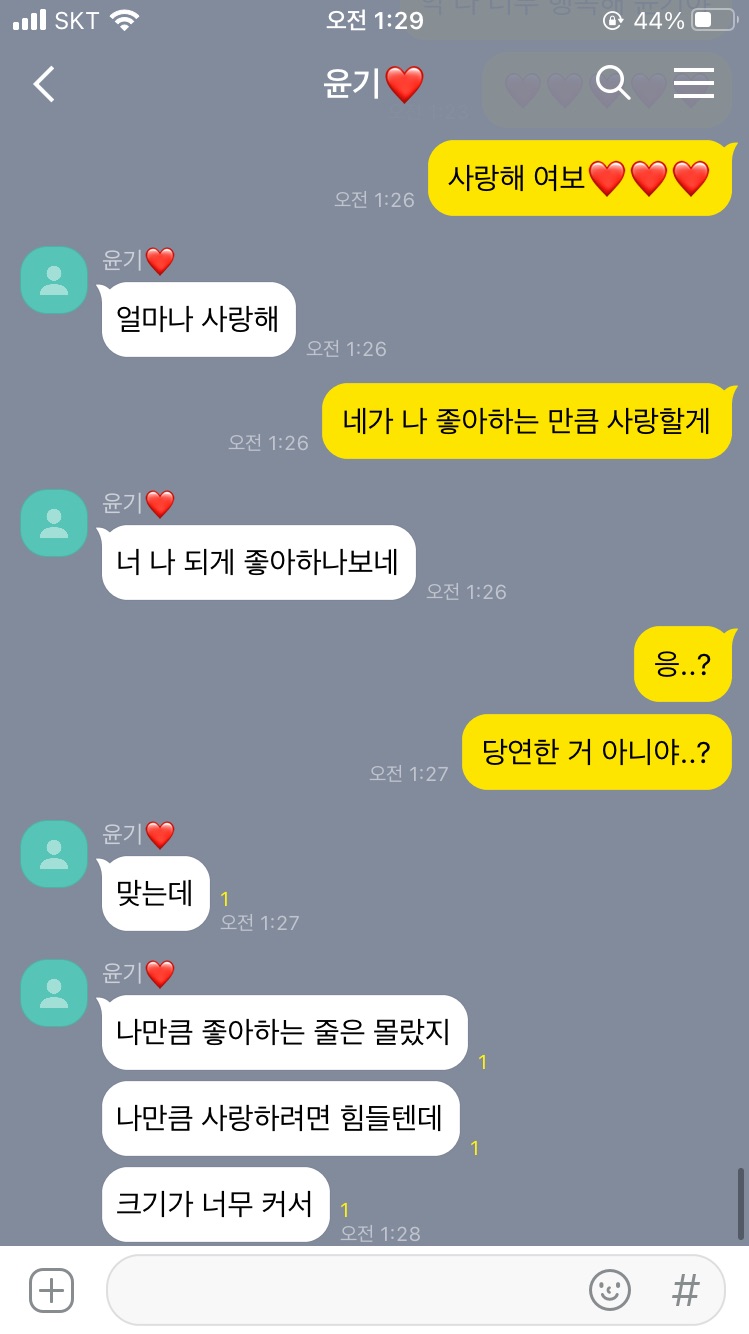Open the emoticon picker
The width and height of the screenshot is (749, 1334).
[609, 1290]
